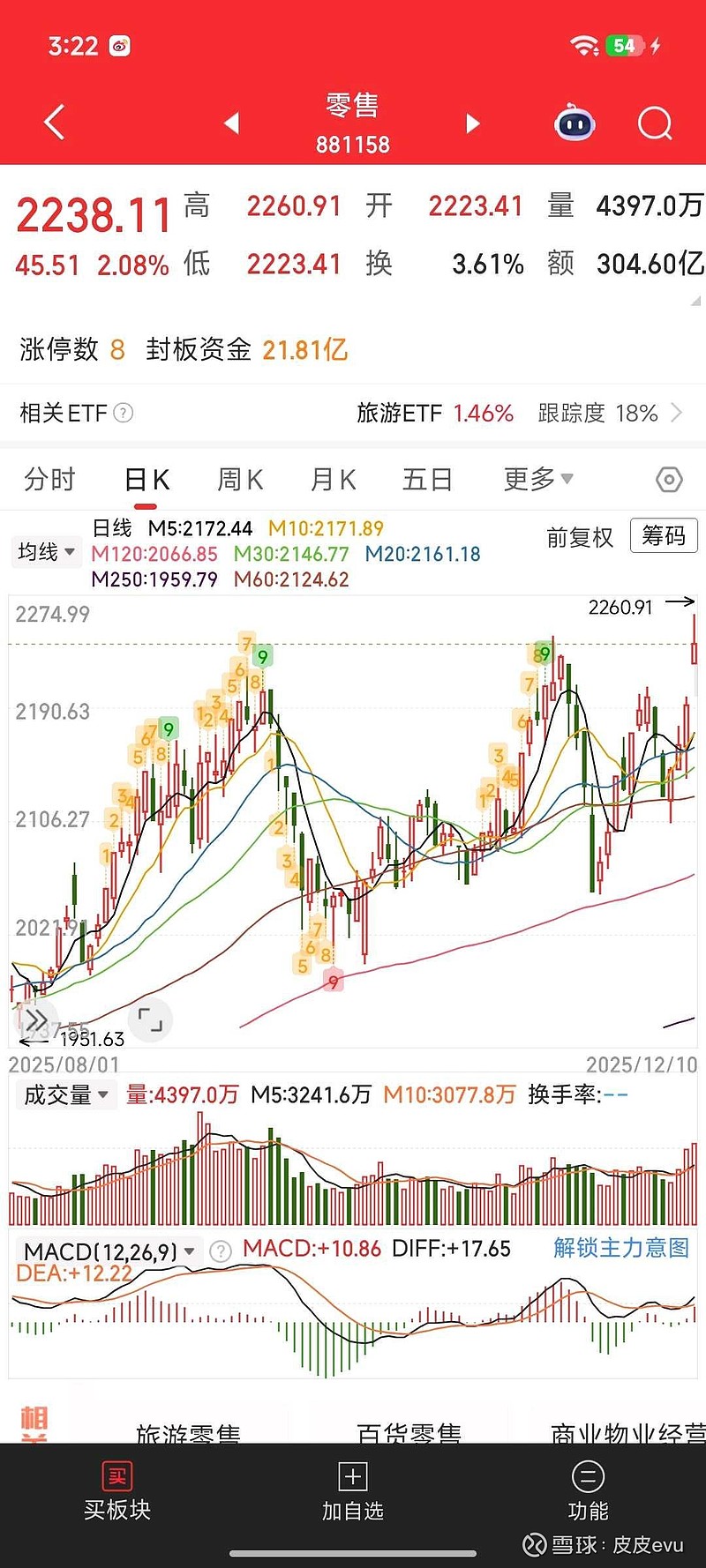The height and width of the screenshot is (1568, 706).
Task: Toggle the 筹码 chip distribution overlay
Action: coord(664,536)
